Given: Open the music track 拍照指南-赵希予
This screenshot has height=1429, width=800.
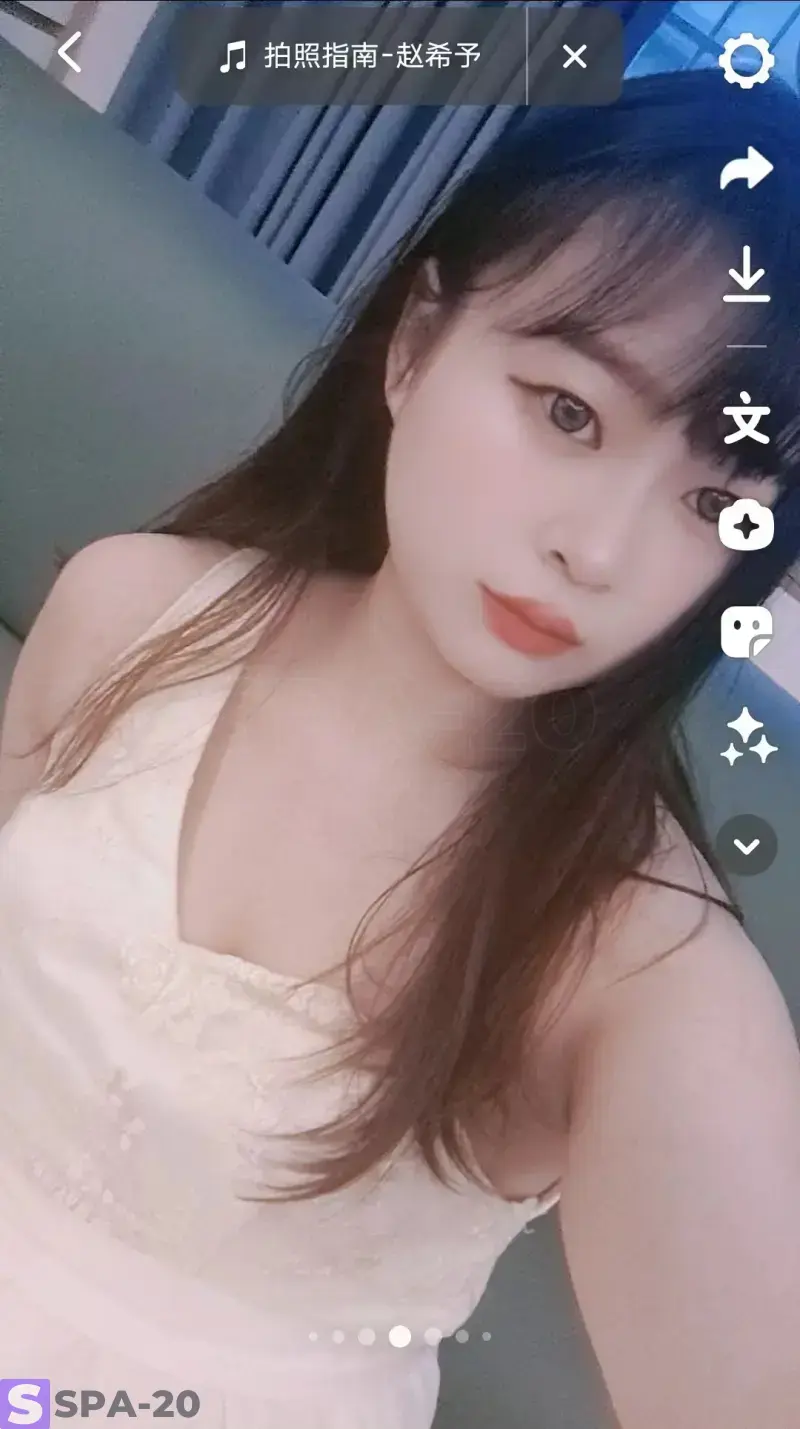Looking at the screenshot, I should point(352,56).
